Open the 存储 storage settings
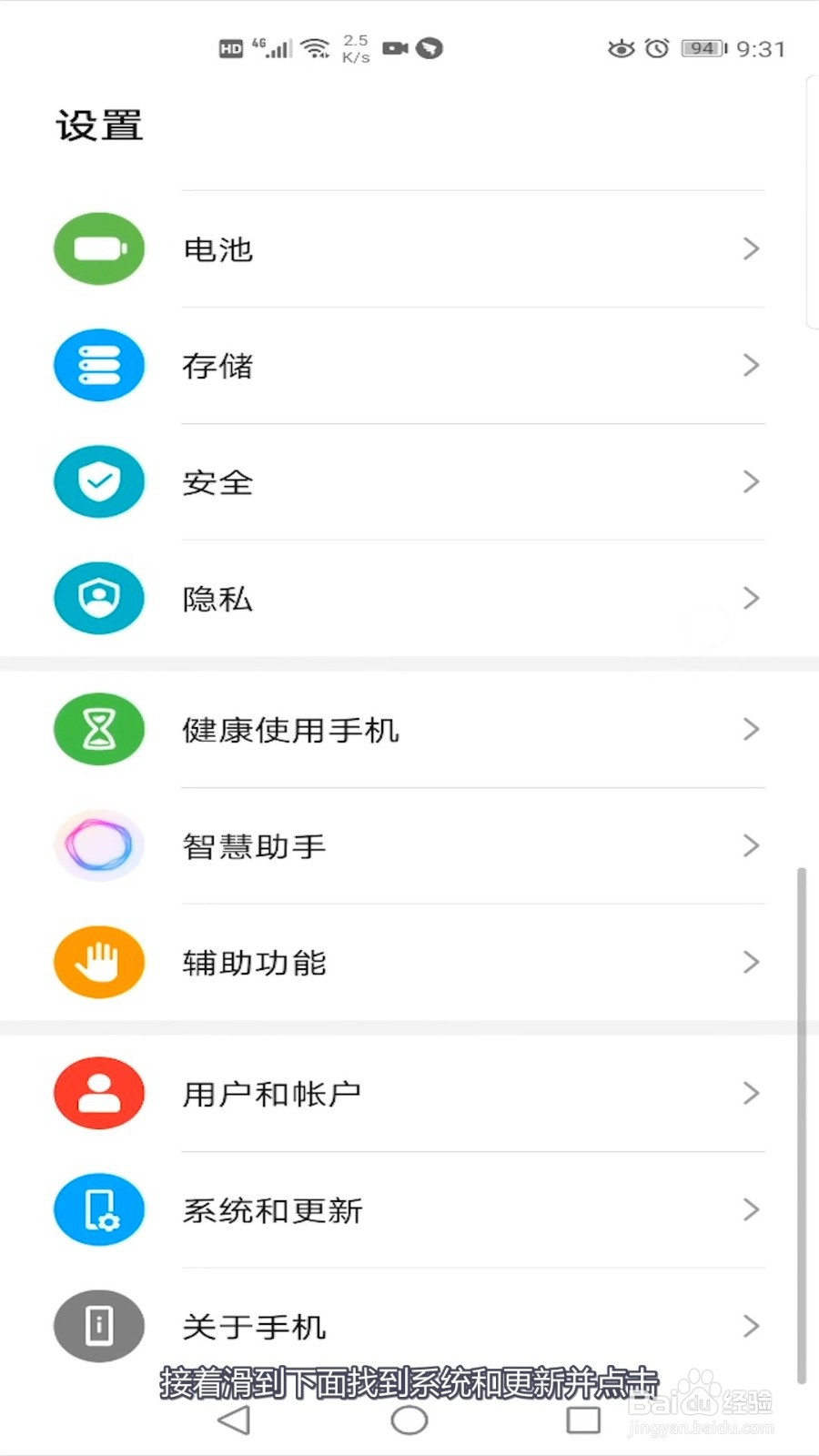 409,365
